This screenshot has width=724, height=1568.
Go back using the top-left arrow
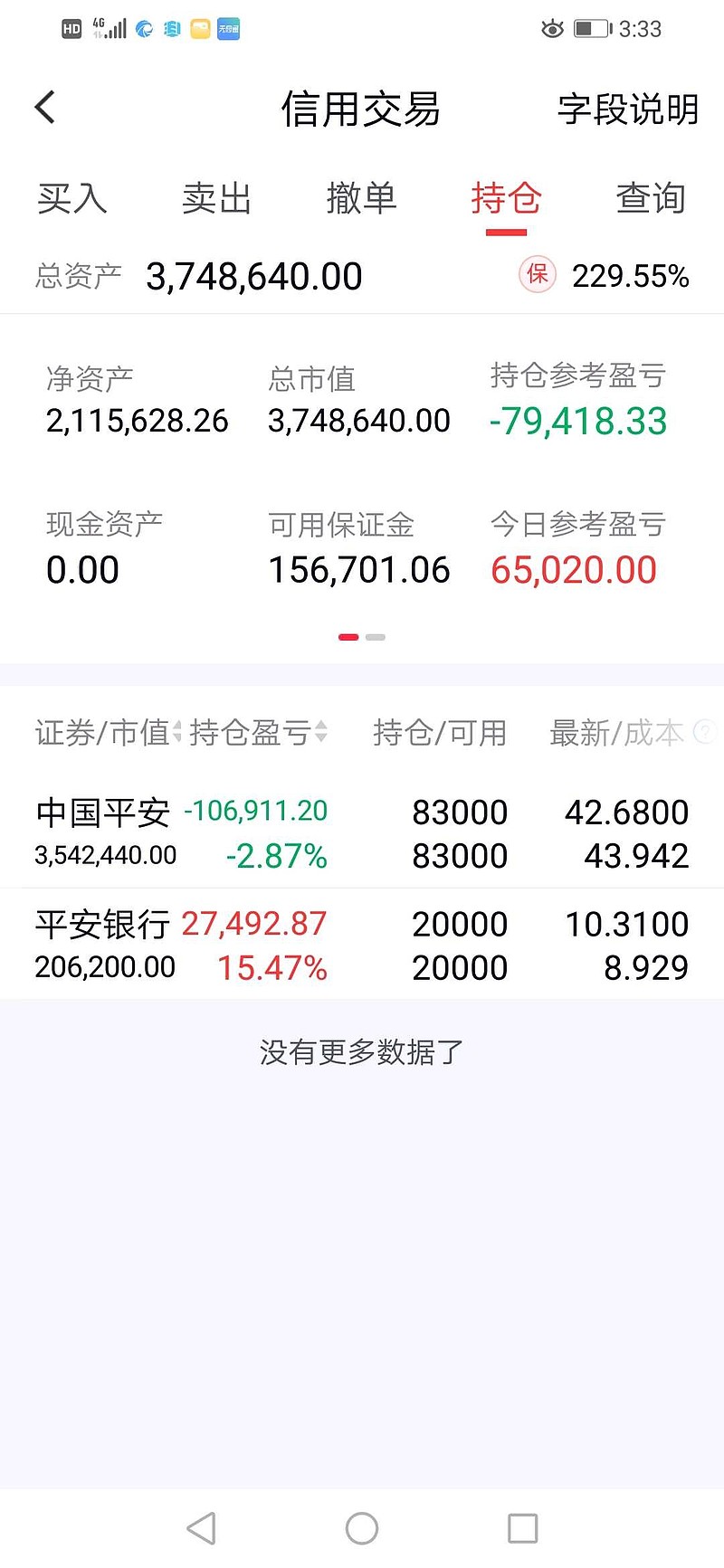click(x=45, y=108)
